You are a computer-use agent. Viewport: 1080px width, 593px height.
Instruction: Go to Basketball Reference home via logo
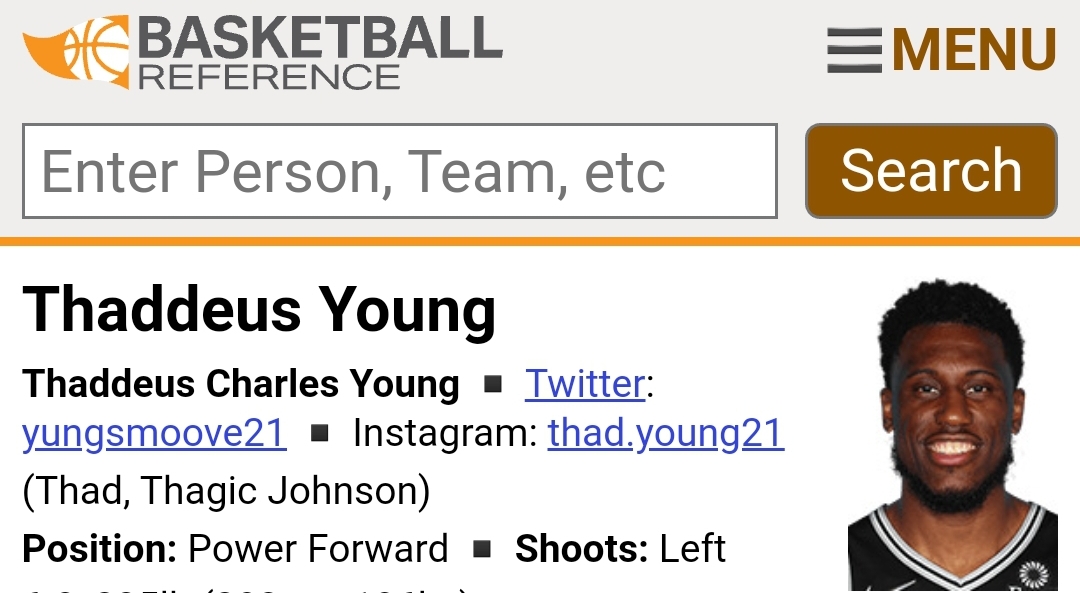point(262,50)
